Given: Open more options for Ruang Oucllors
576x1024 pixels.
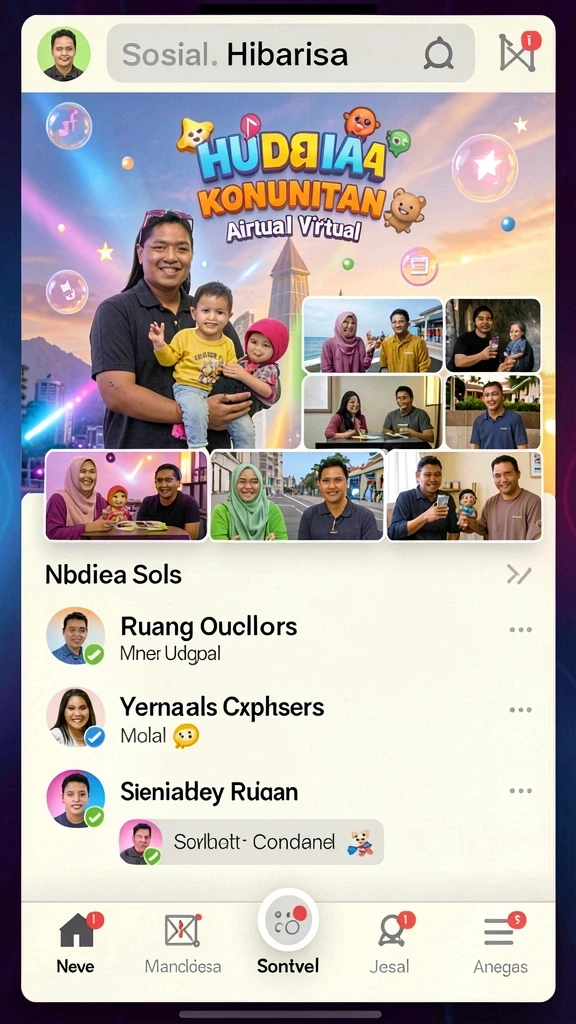Looking at the screenshot, I should (x=520, y=630).
